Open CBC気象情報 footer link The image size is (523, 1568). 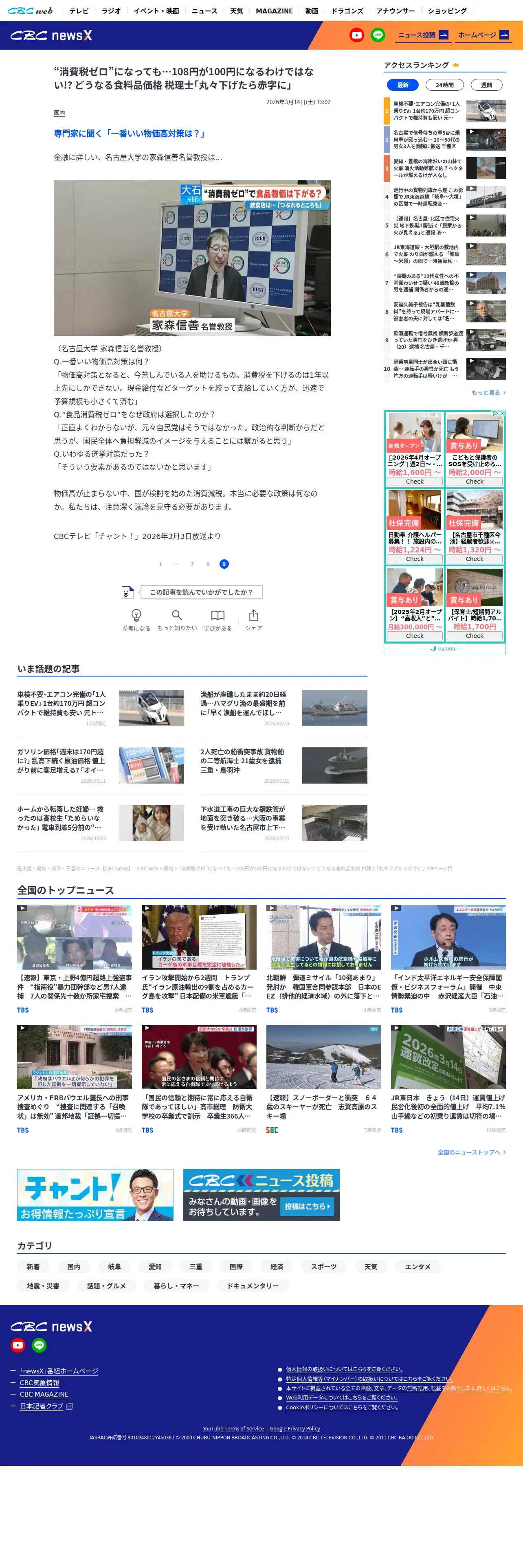tap(40, 1382)
